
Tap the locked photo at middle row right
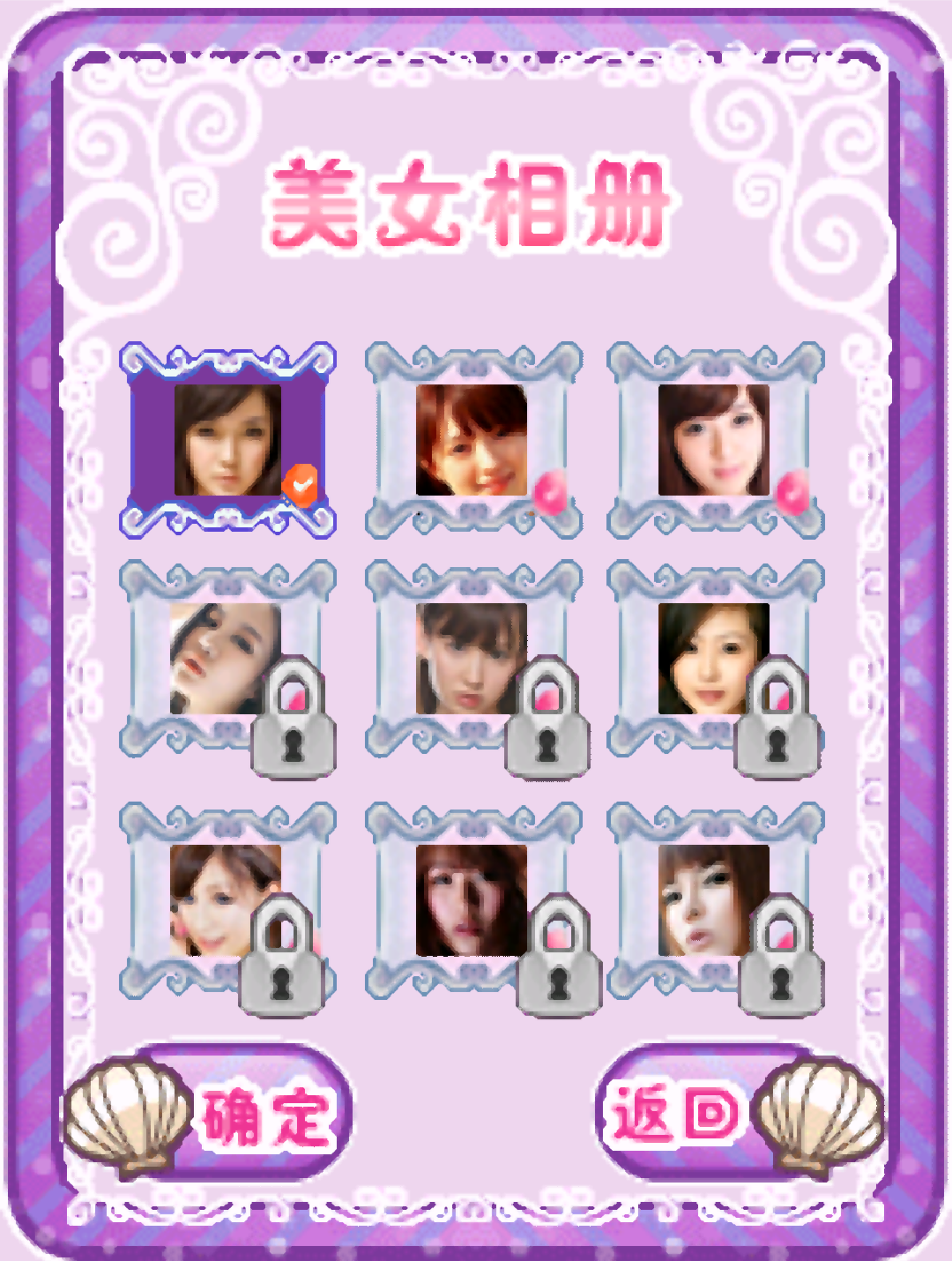click(714, 660)
